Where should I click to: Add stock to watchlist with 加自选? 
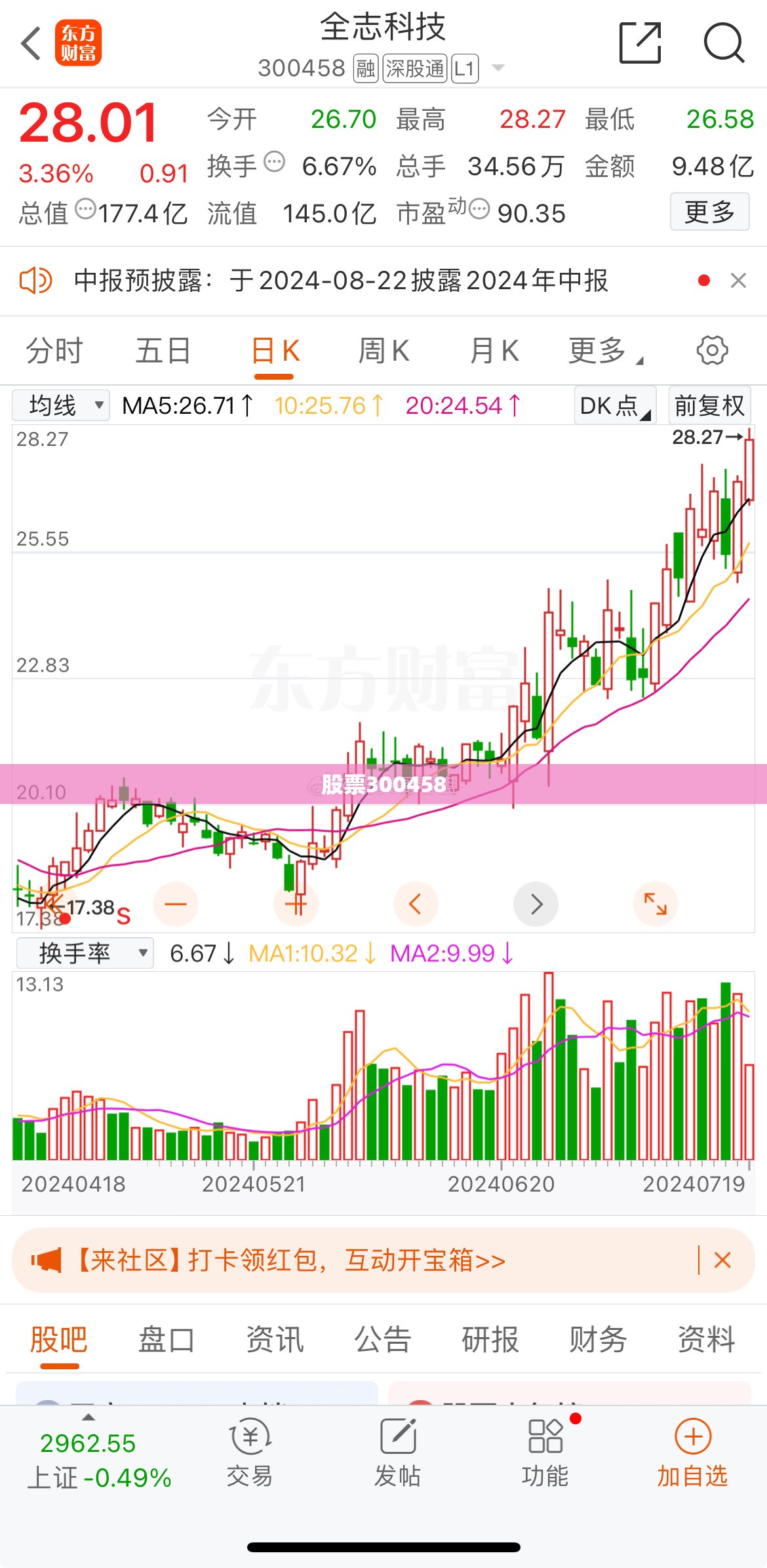(x=693, y=1452)
